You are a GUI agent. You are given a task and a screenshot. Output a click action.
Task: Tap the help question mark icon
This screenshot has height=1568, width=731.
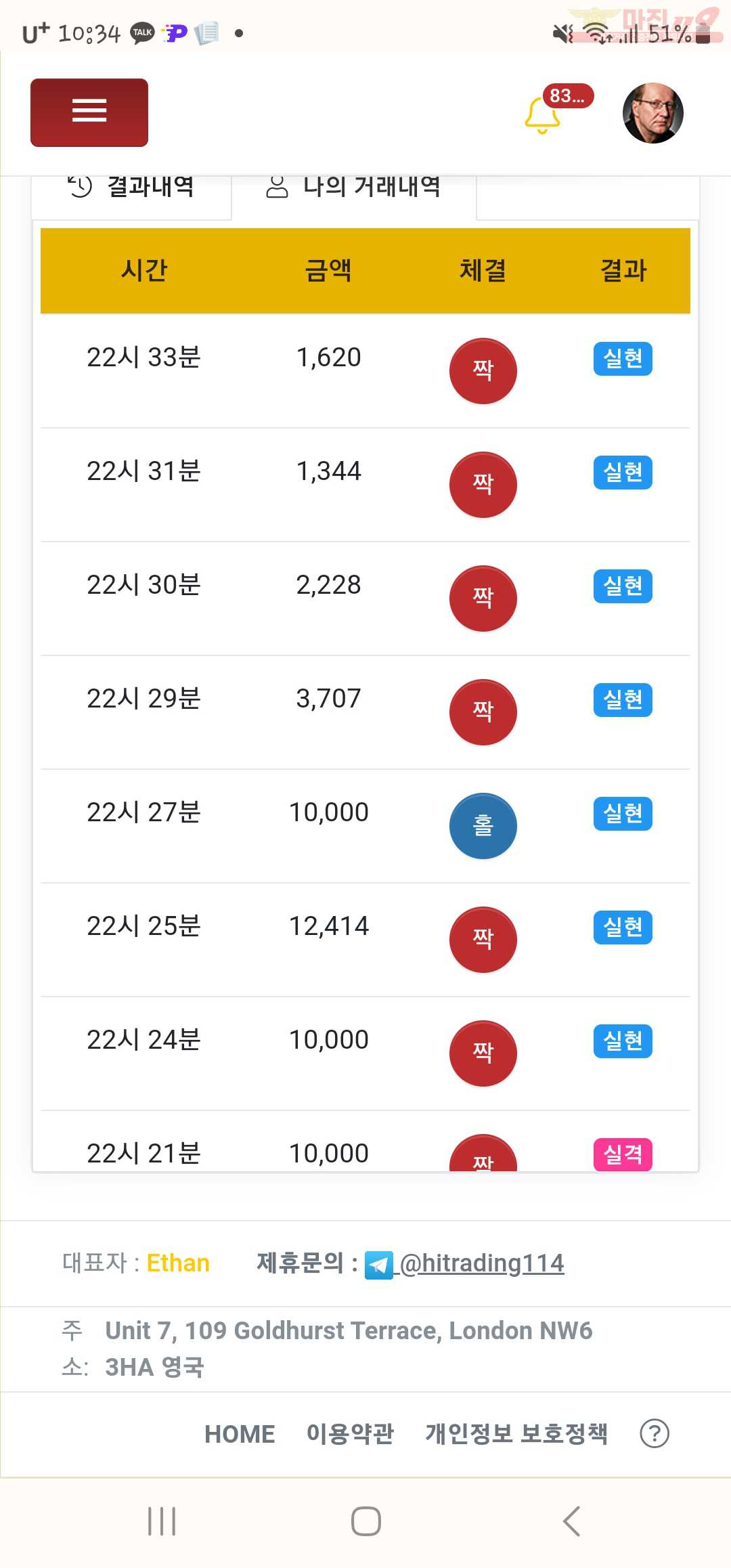(655, 1434)
